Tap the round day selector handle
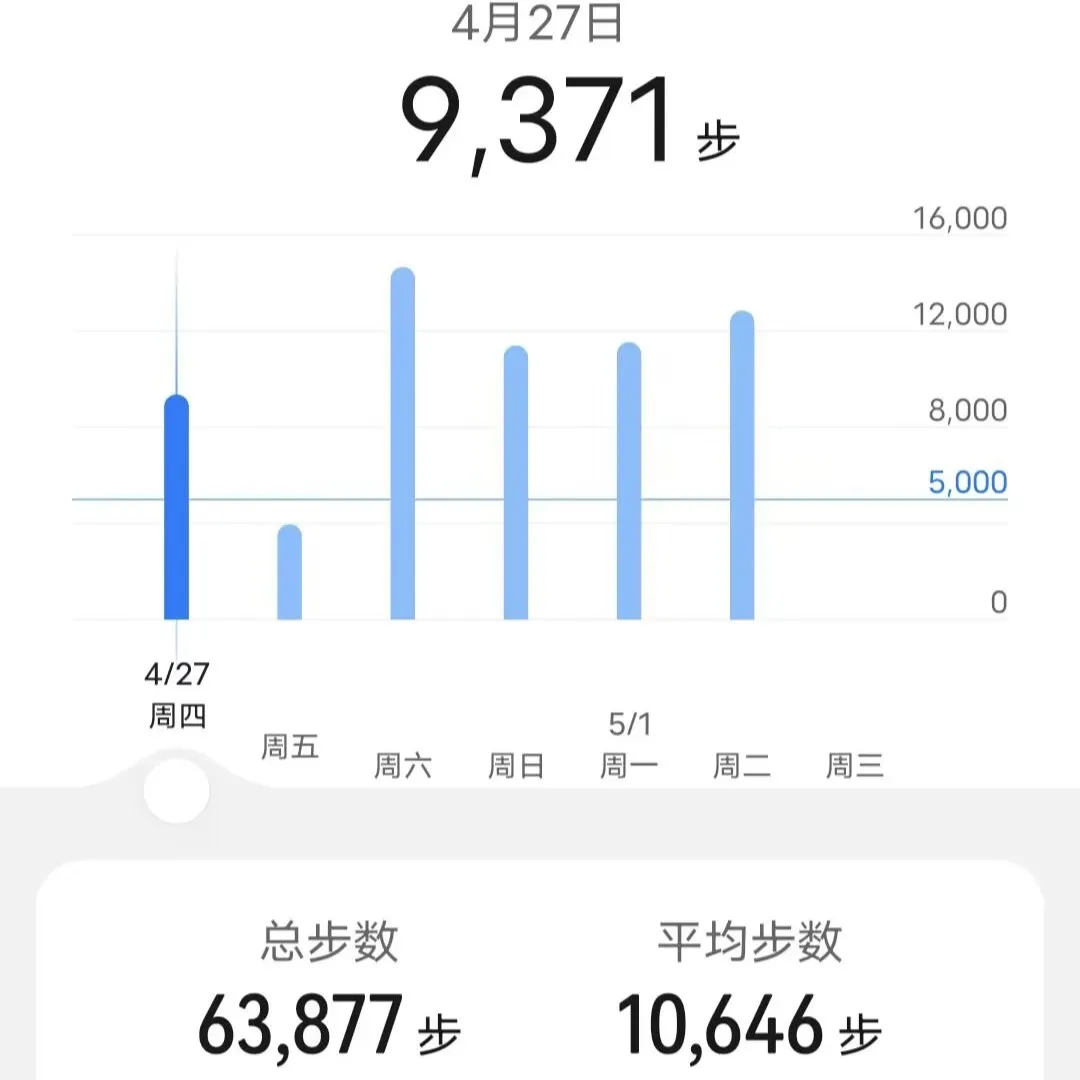The width and height of the screenshot is (1080, 1080). click(x=176, y=791)
